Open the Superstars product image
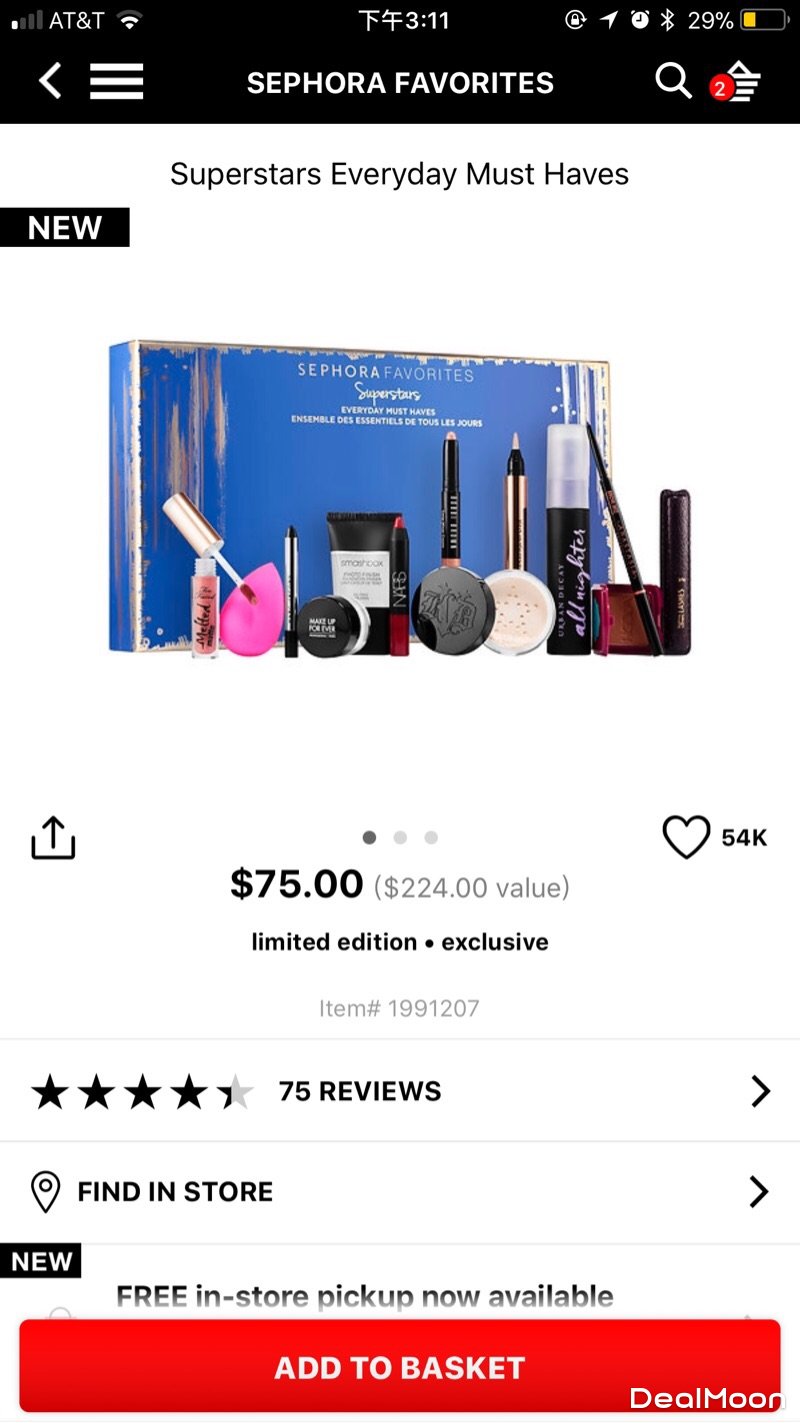 (x=400, y=500)
